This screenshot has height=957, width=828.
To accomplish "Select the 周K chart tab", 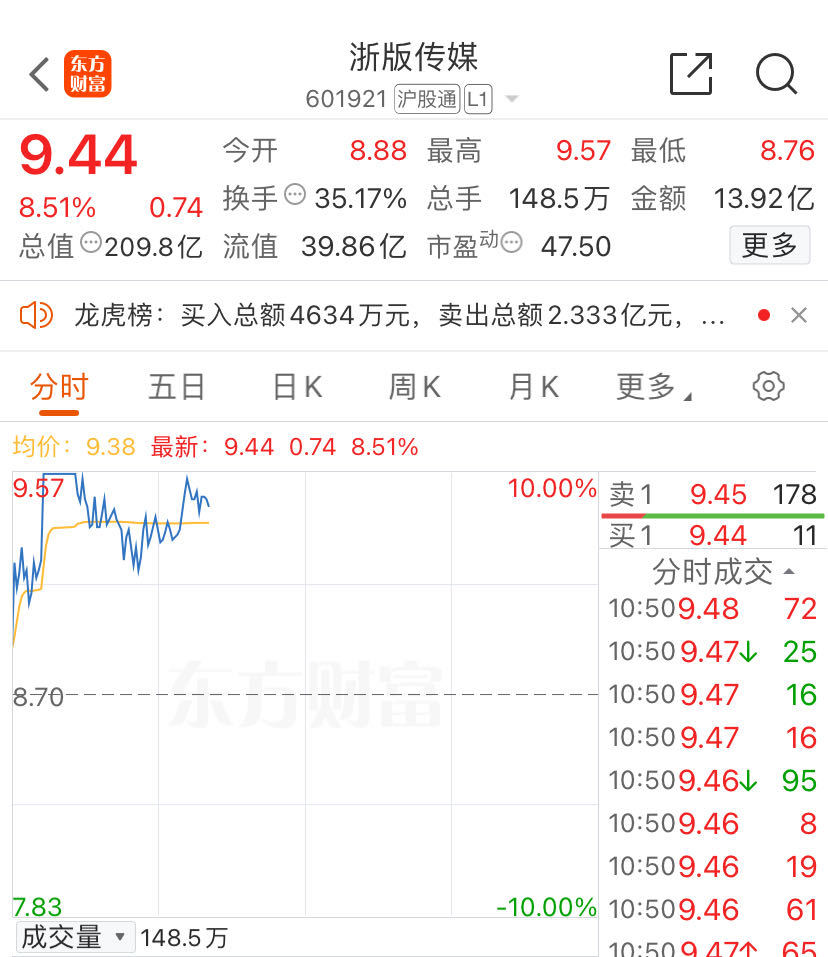I will pyautogui.click(x=415, y=387).
